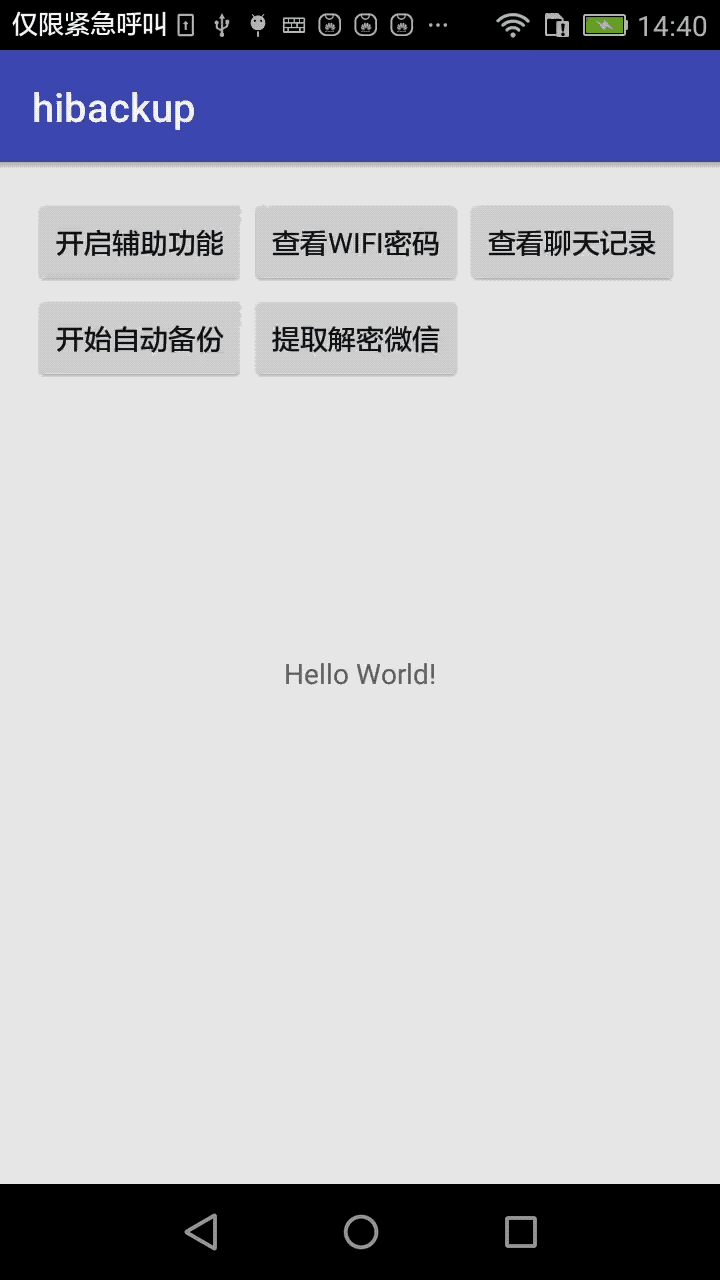Screen dimensions: 720x1280
Task: Start 开始自动备份
Action: [x=139, y=339]
